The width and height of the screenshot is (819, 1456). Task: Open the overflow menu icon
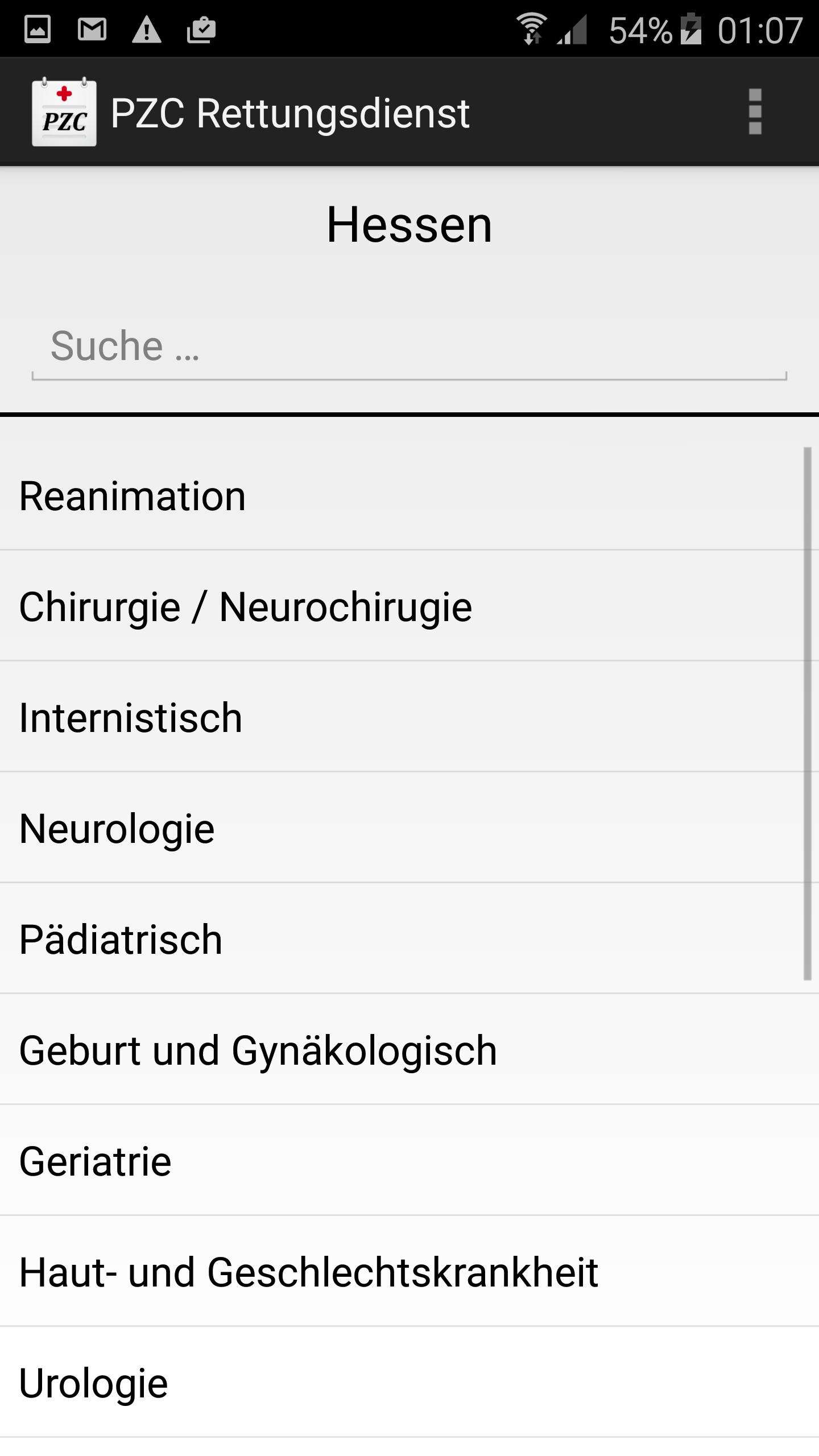(754, 112)
